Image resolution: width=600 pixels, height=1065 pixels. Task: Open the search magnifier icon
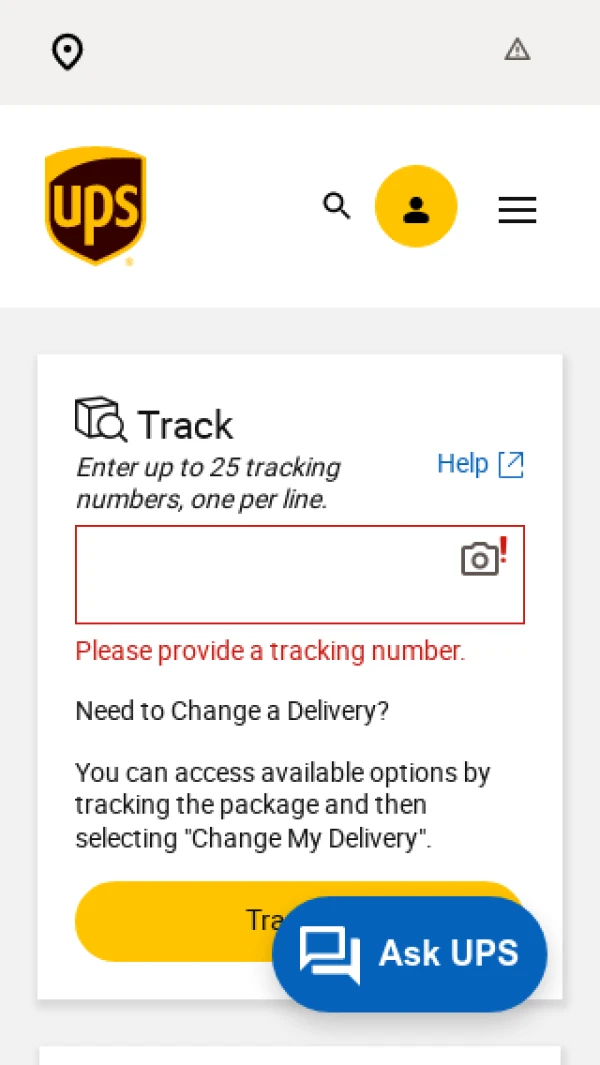point(337,206)
